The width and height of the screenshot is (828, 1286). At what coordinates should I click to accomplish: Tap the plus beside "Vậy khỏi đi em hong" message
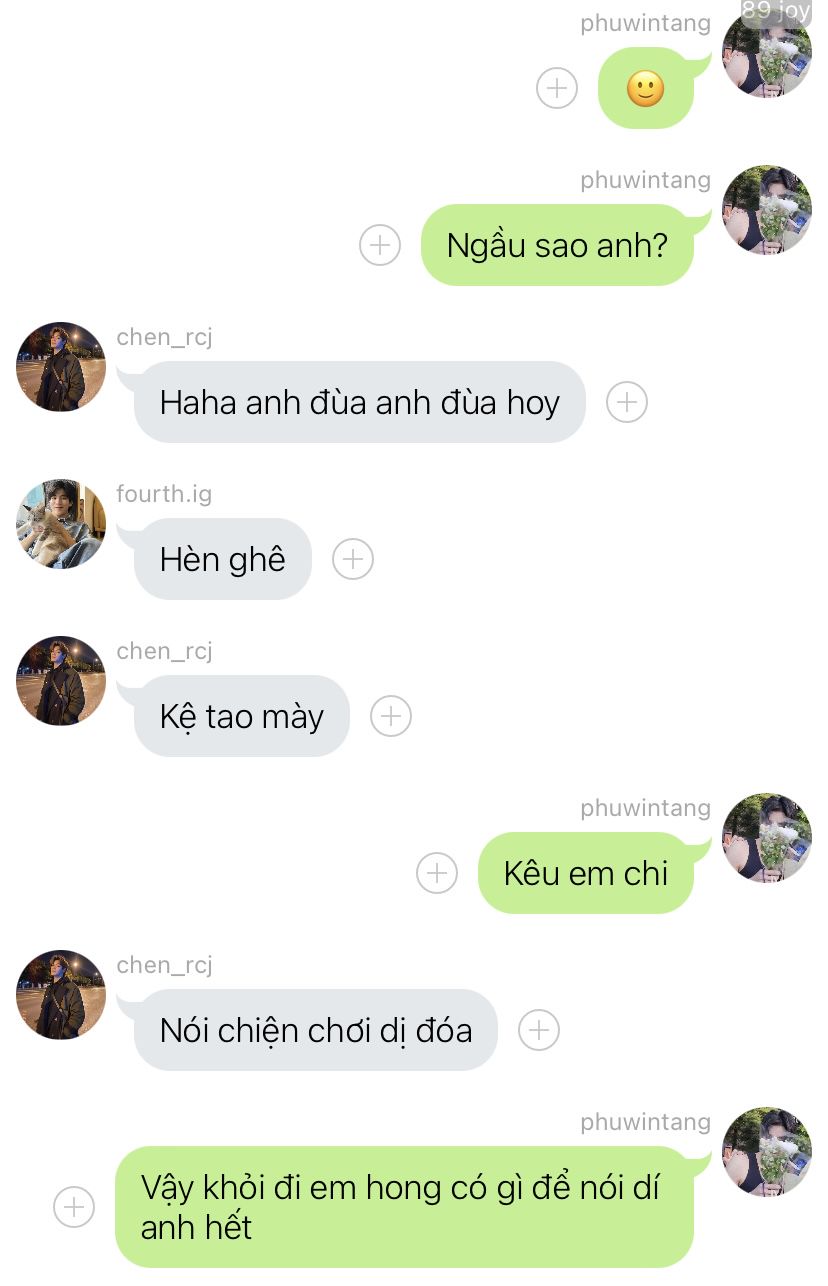tap(74, 1207)
